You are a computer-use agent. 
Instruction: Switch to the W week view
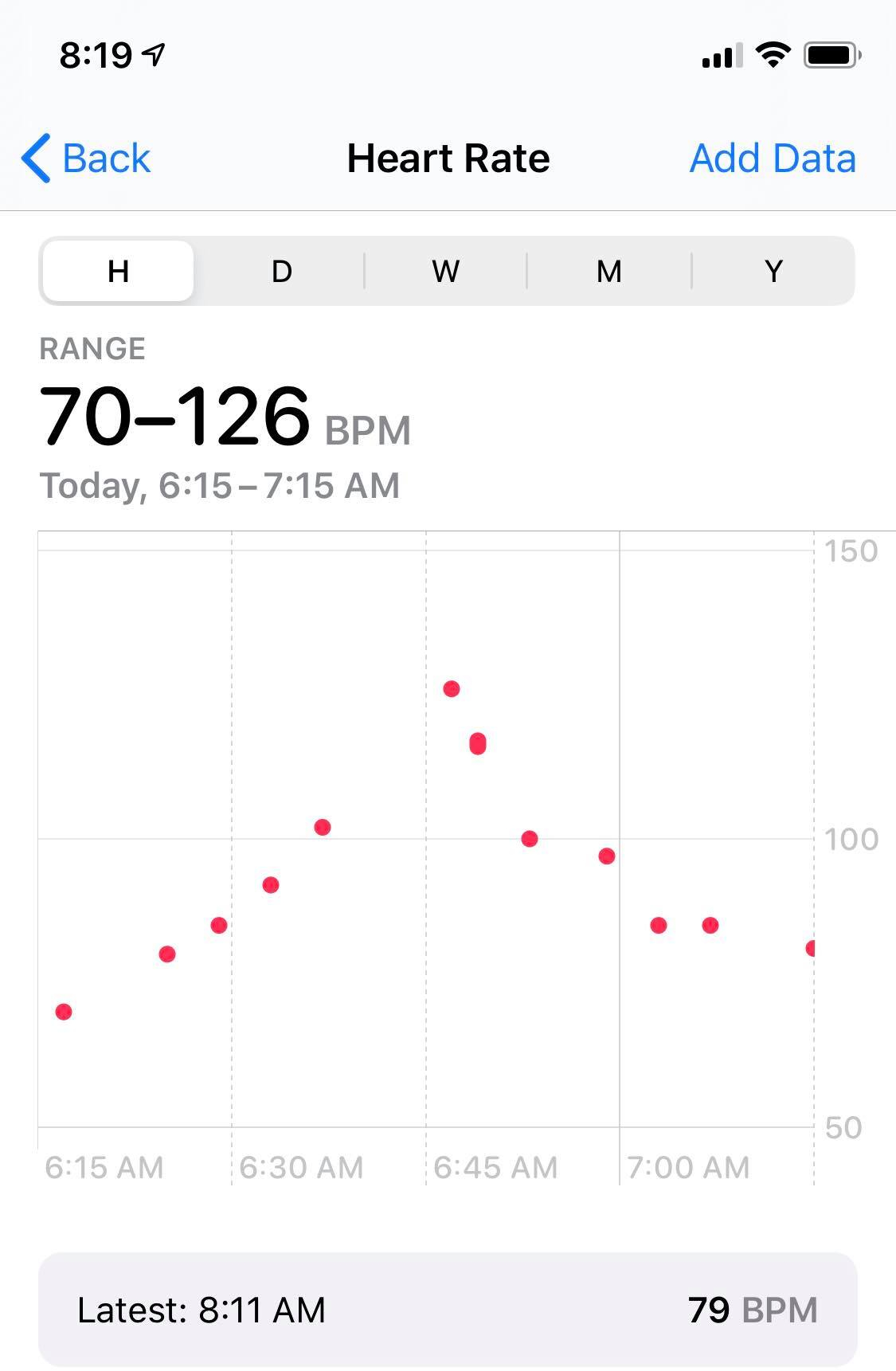(x=445, y=272)
